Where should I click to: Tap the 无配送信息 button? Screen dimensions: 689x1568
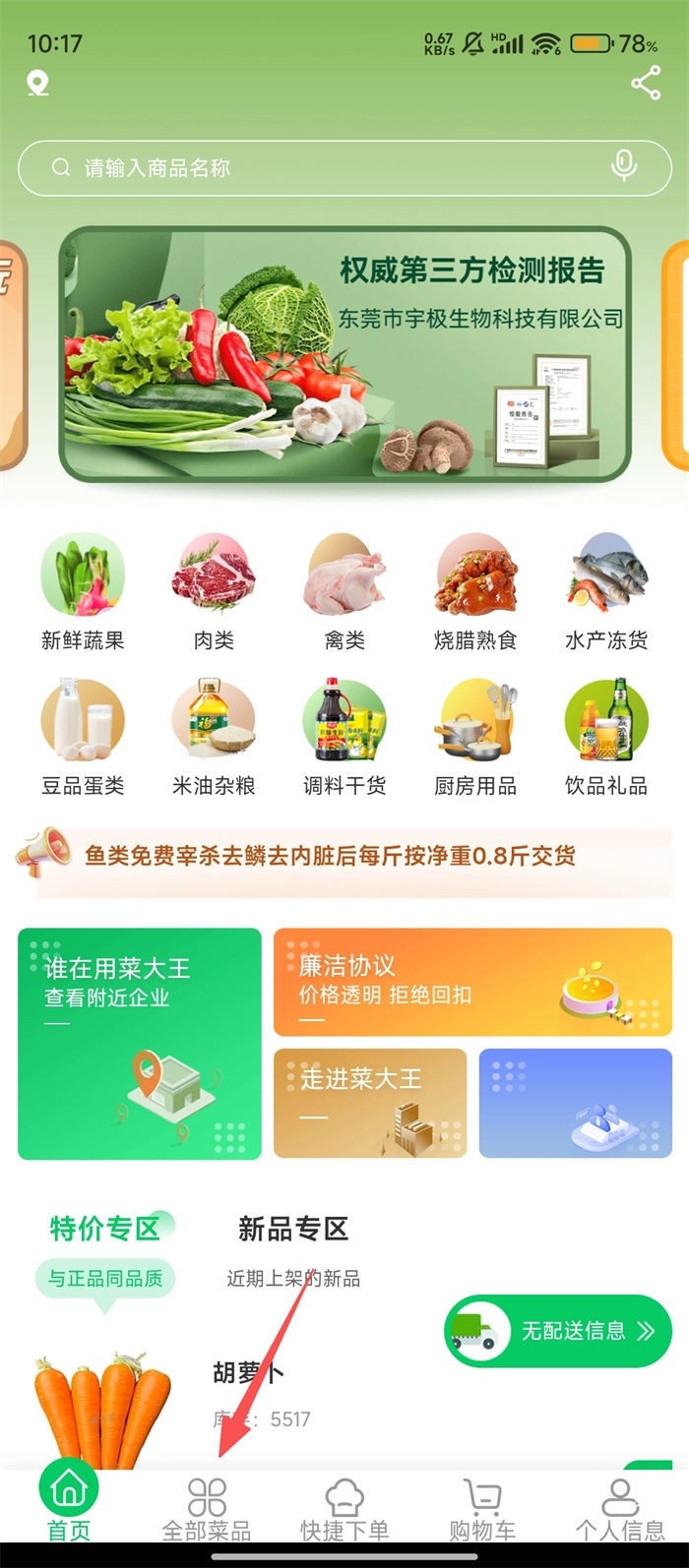tap(558, 1331)
